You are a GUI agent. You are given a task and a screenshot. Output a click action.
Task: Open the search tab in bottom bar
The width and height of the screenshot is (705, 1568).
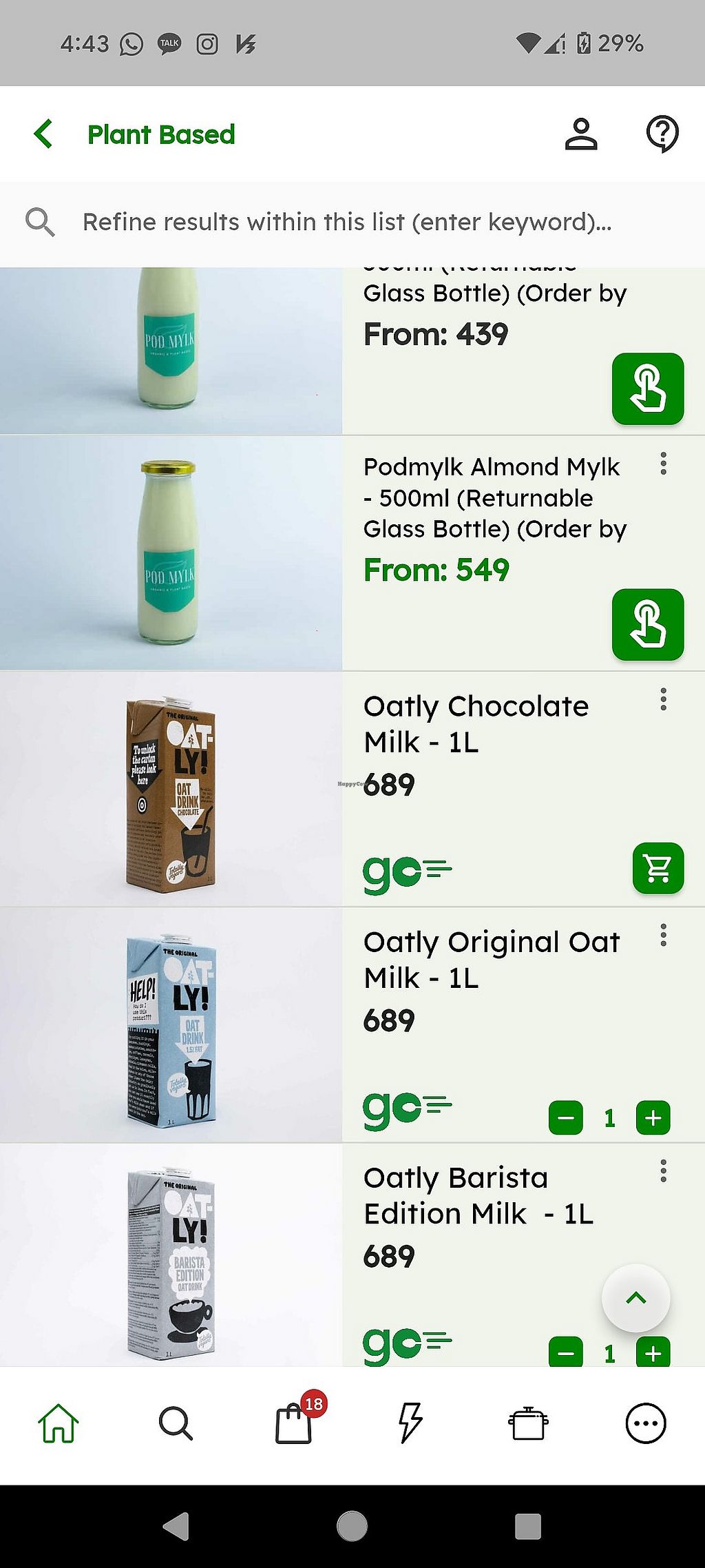[176, 1423]
